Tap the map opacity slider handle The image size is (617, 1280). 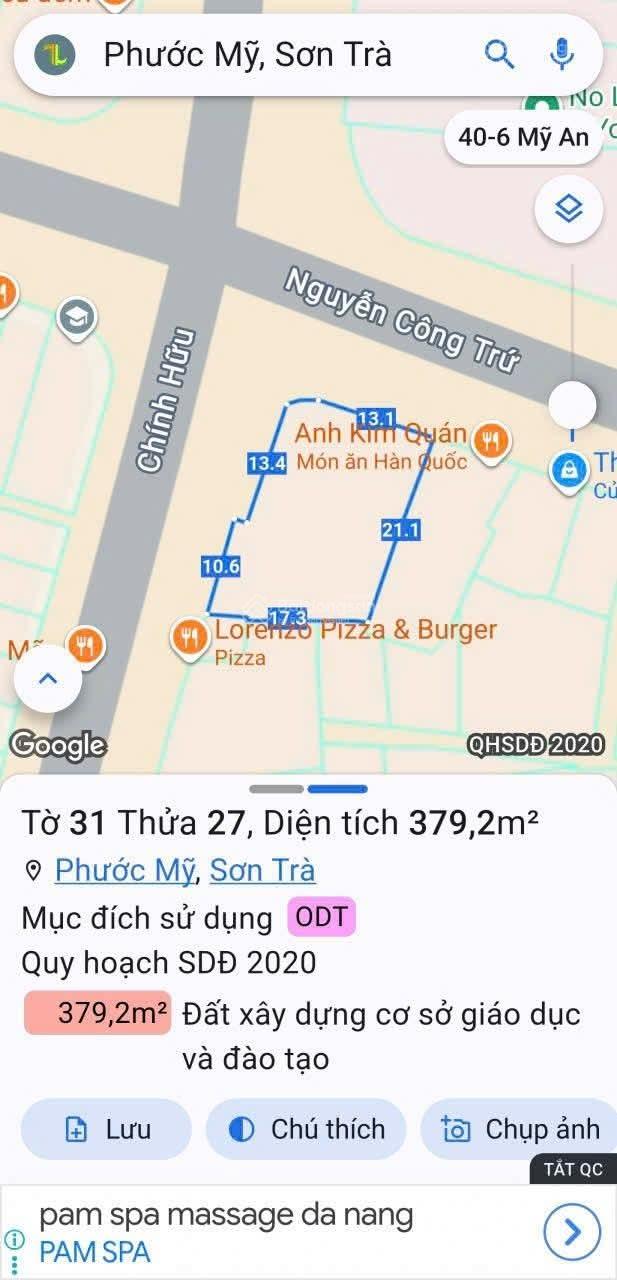coord(573,405)
